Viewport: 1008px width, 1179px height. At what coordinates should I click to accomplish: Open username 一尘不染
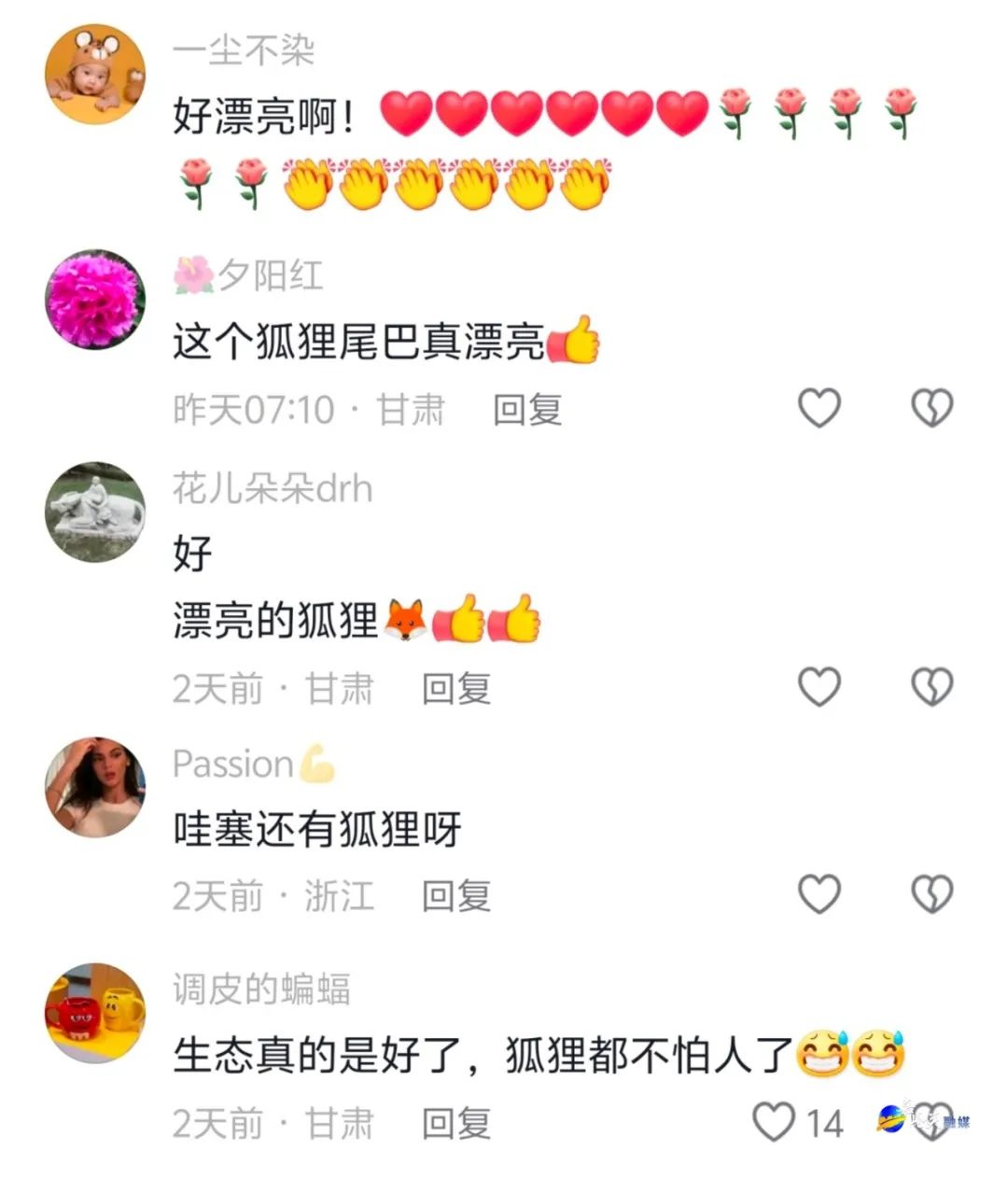[x=245, y=49]
